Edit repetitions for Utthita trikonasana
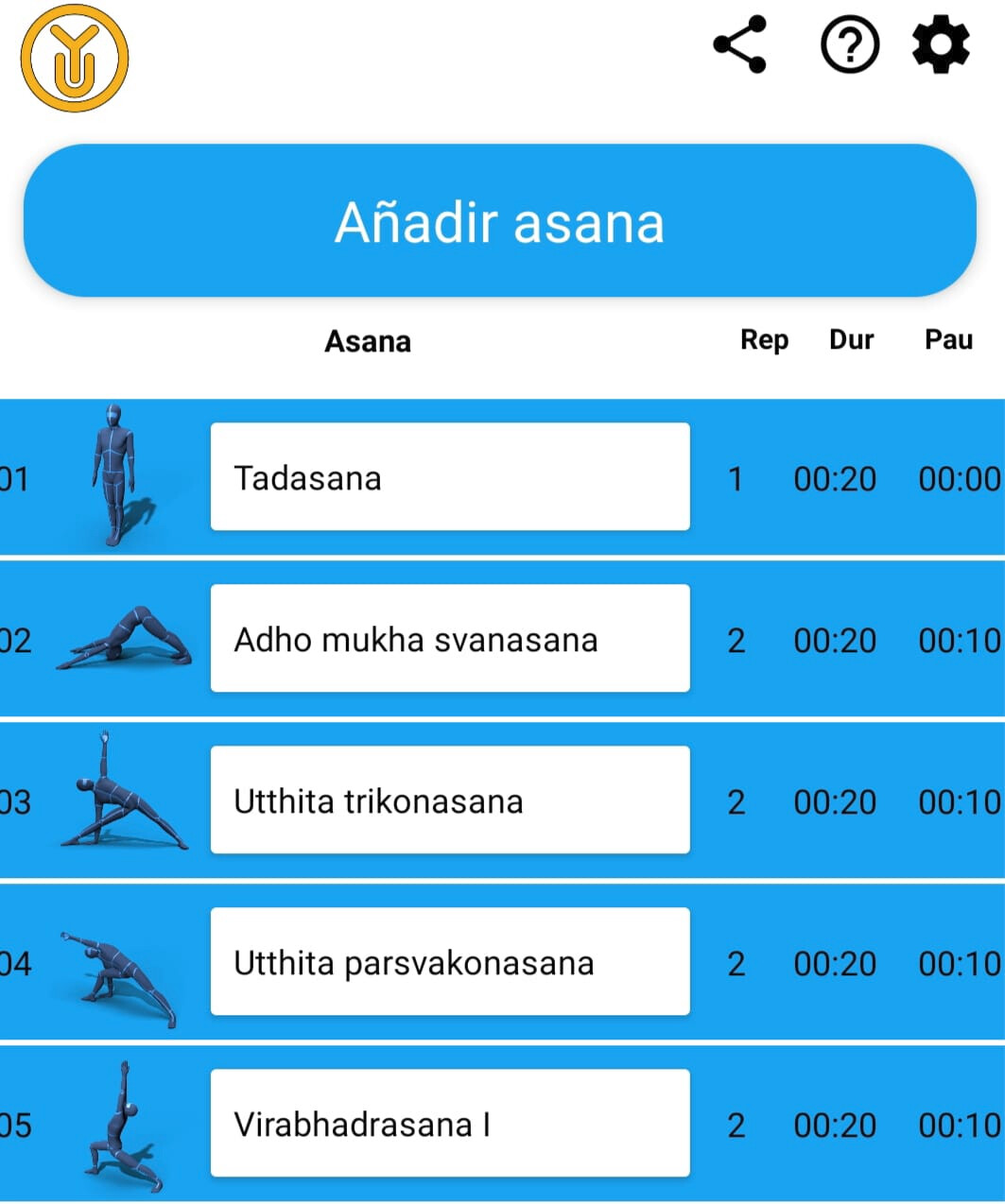Viewport: 1005px width, 1204px height. 736,802
